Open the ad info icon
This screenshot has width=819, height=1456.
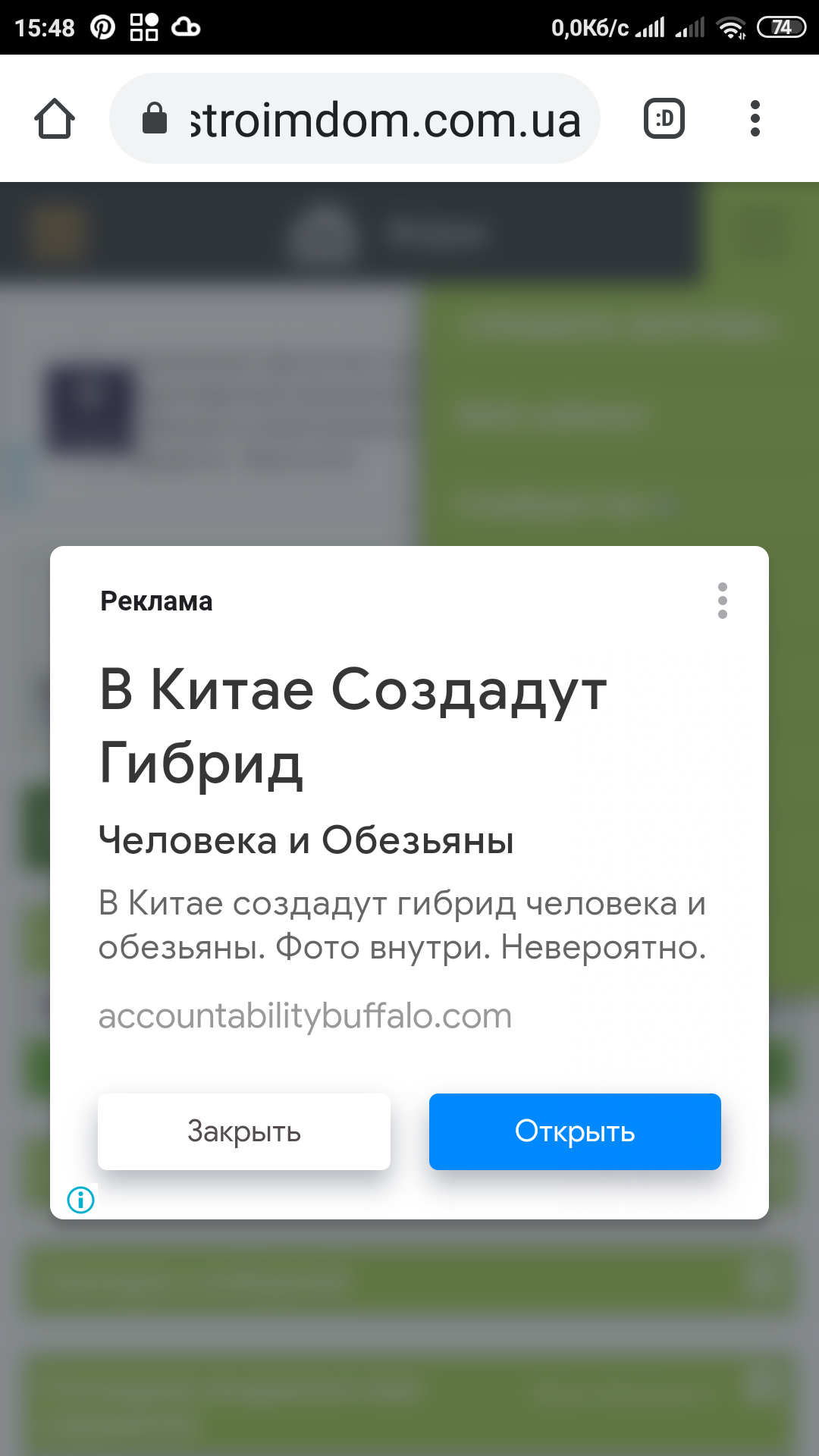(x=80, y=1200)
